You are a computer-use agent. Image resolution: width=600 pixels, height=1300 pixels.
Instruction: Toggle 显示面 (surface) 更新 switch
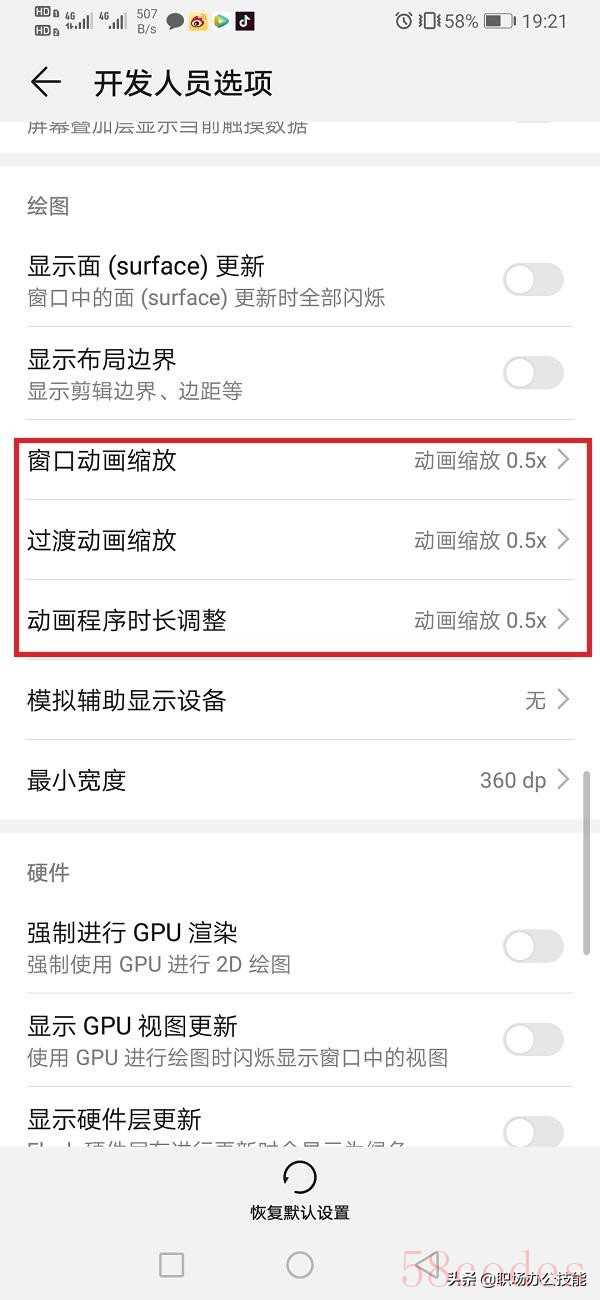click(533, 280)
